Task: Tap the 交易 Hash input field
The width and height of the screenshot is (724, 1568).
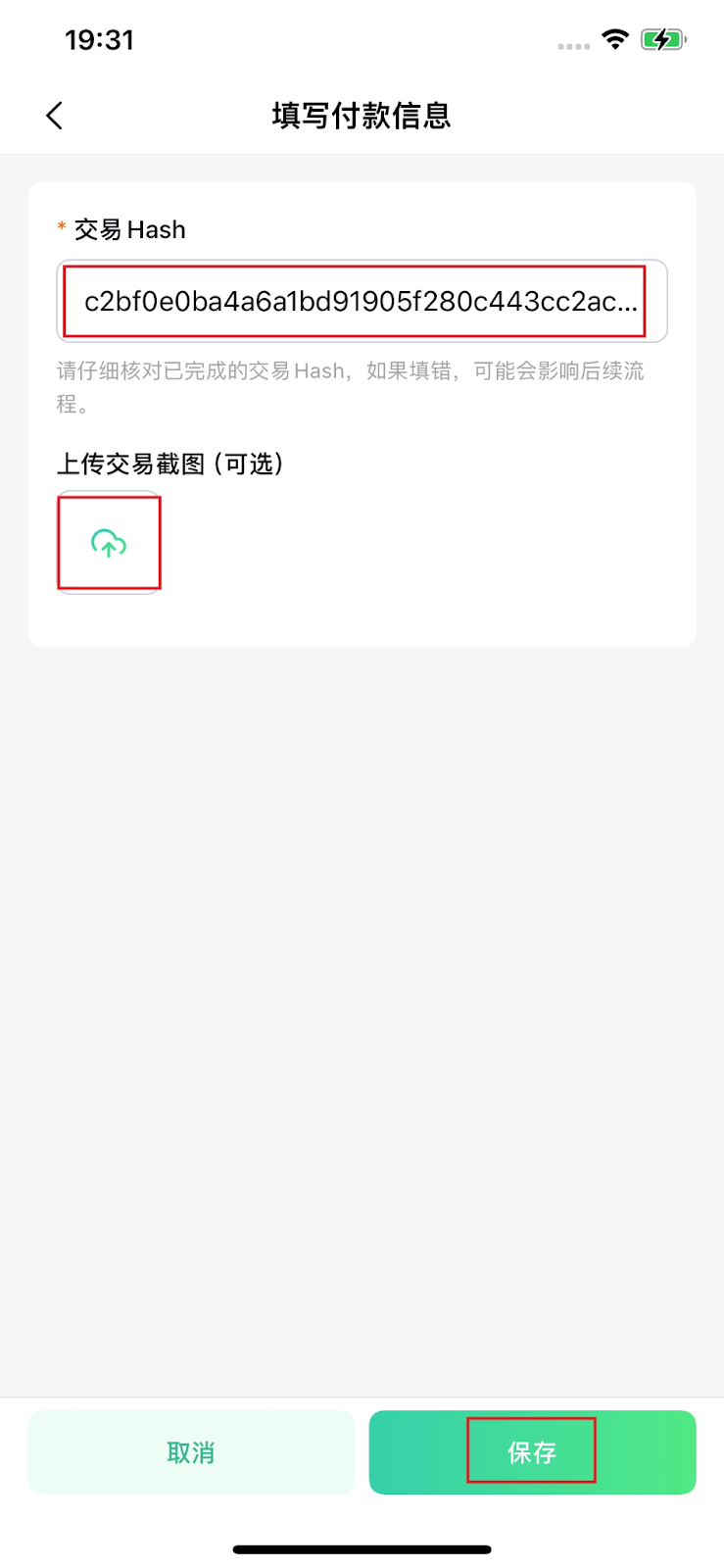Action: point(362,301)
